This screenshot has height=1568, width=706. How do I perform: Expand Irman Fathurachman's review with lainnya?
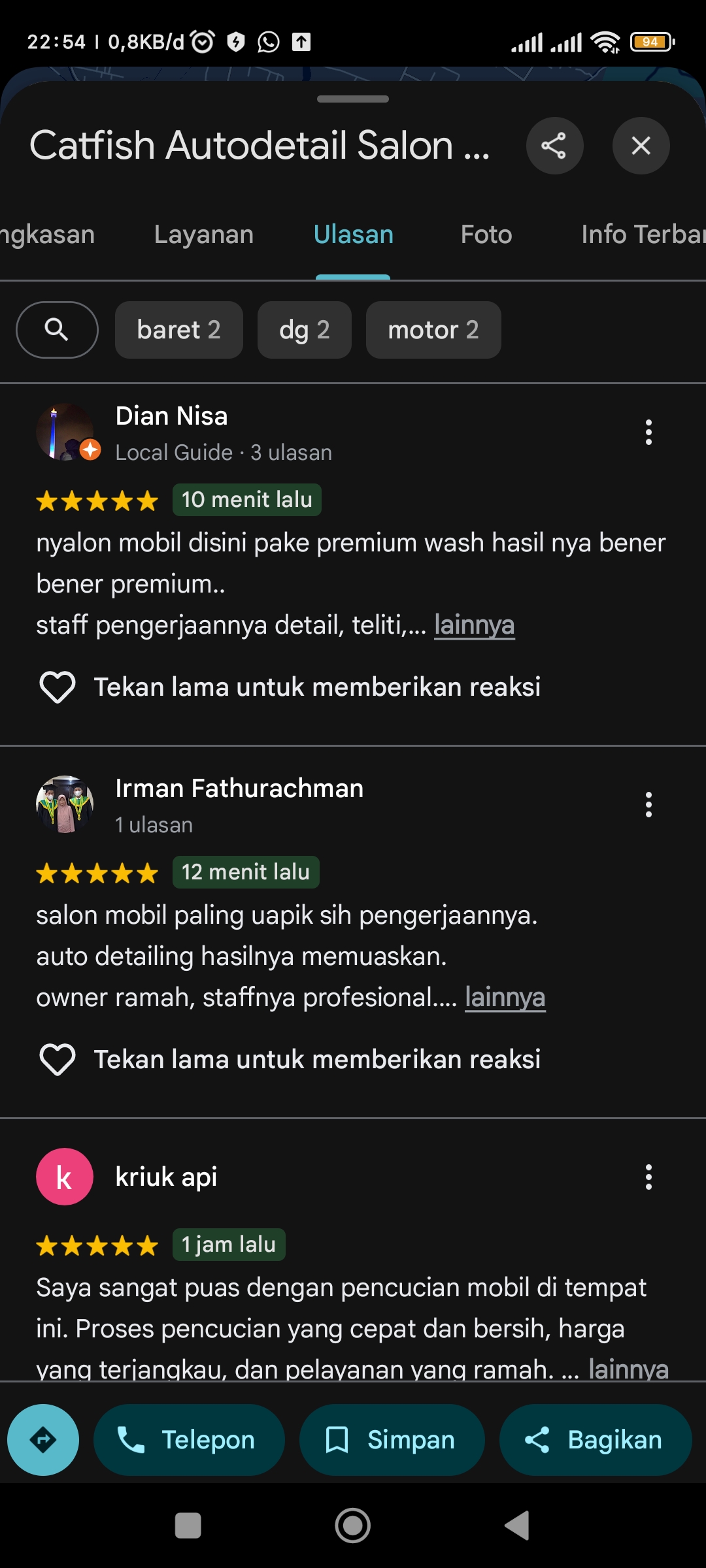point(505,998)
